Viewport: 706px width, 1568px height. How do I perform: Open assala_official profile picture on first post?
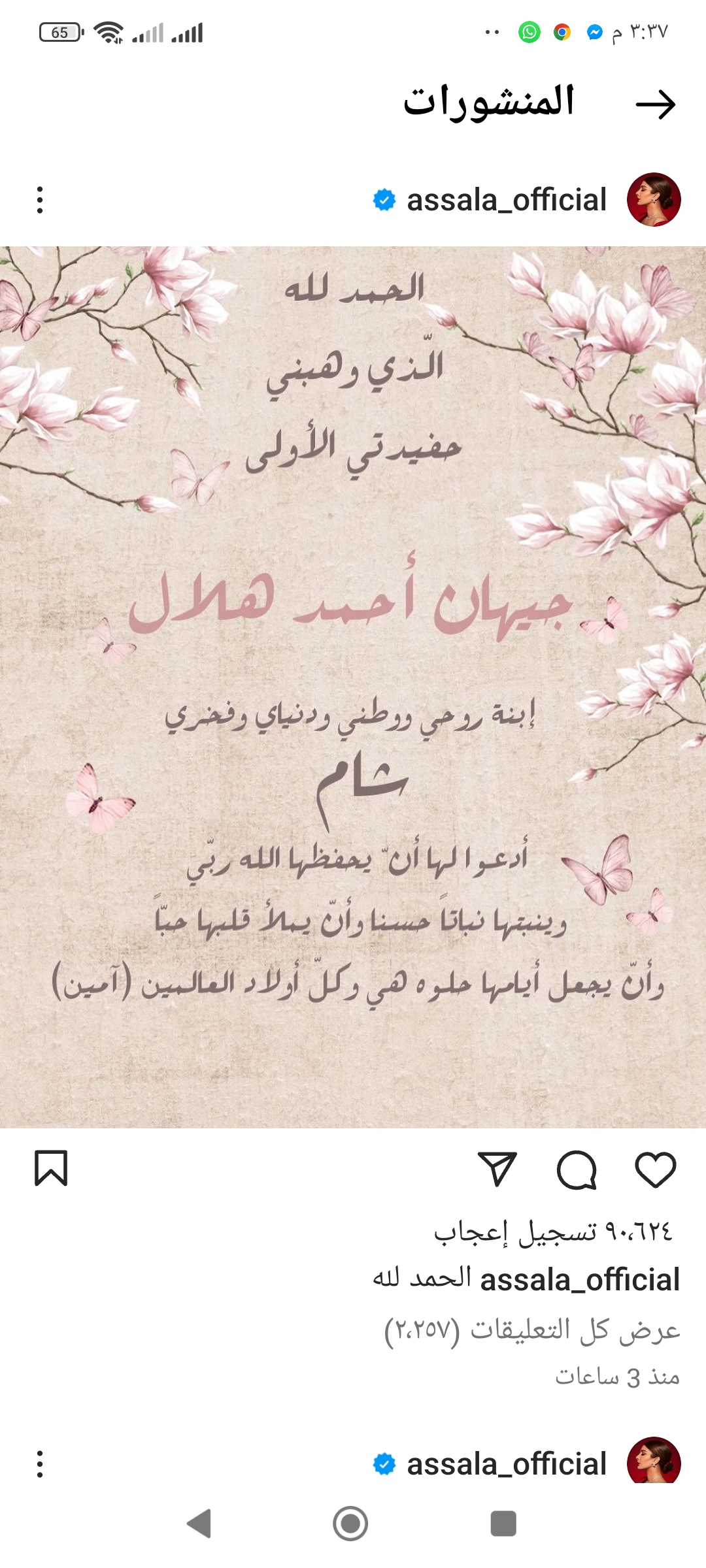pyautogui.click(x=654, y=200)
